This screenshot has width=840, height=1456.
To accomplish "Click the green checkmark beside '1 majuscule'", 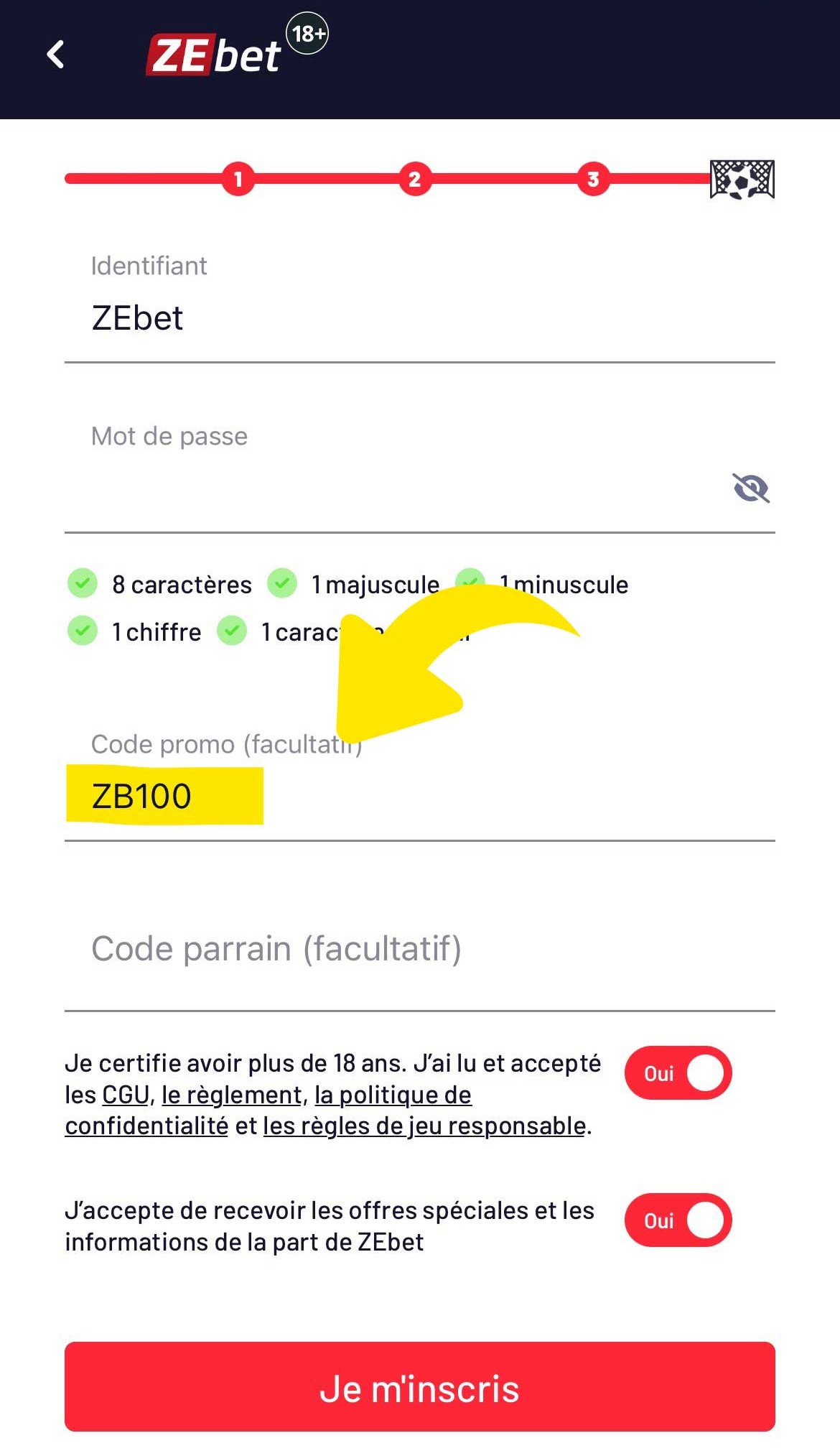I will (283, 583).
